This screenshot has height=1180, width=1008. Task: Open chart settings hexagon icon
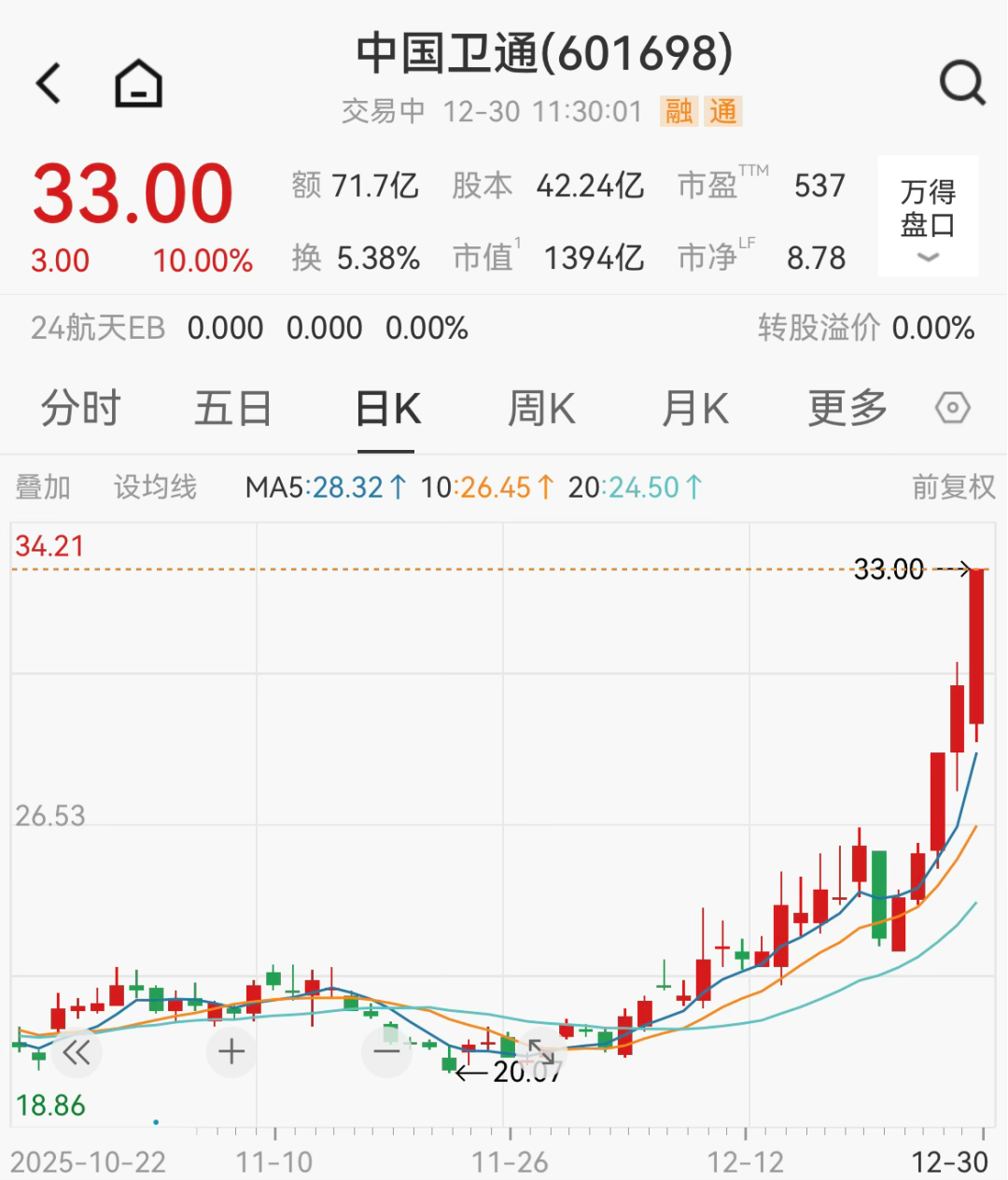(x=953, y=409)
